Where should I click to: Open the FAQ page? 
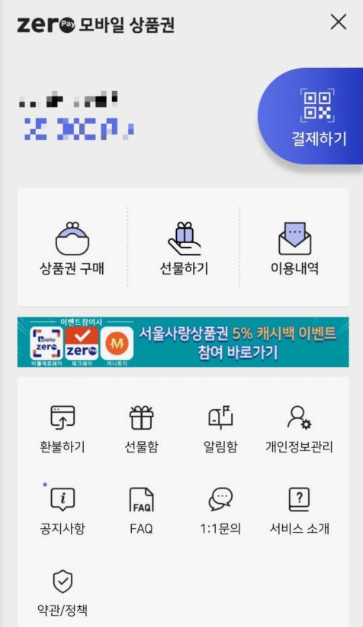142,511
